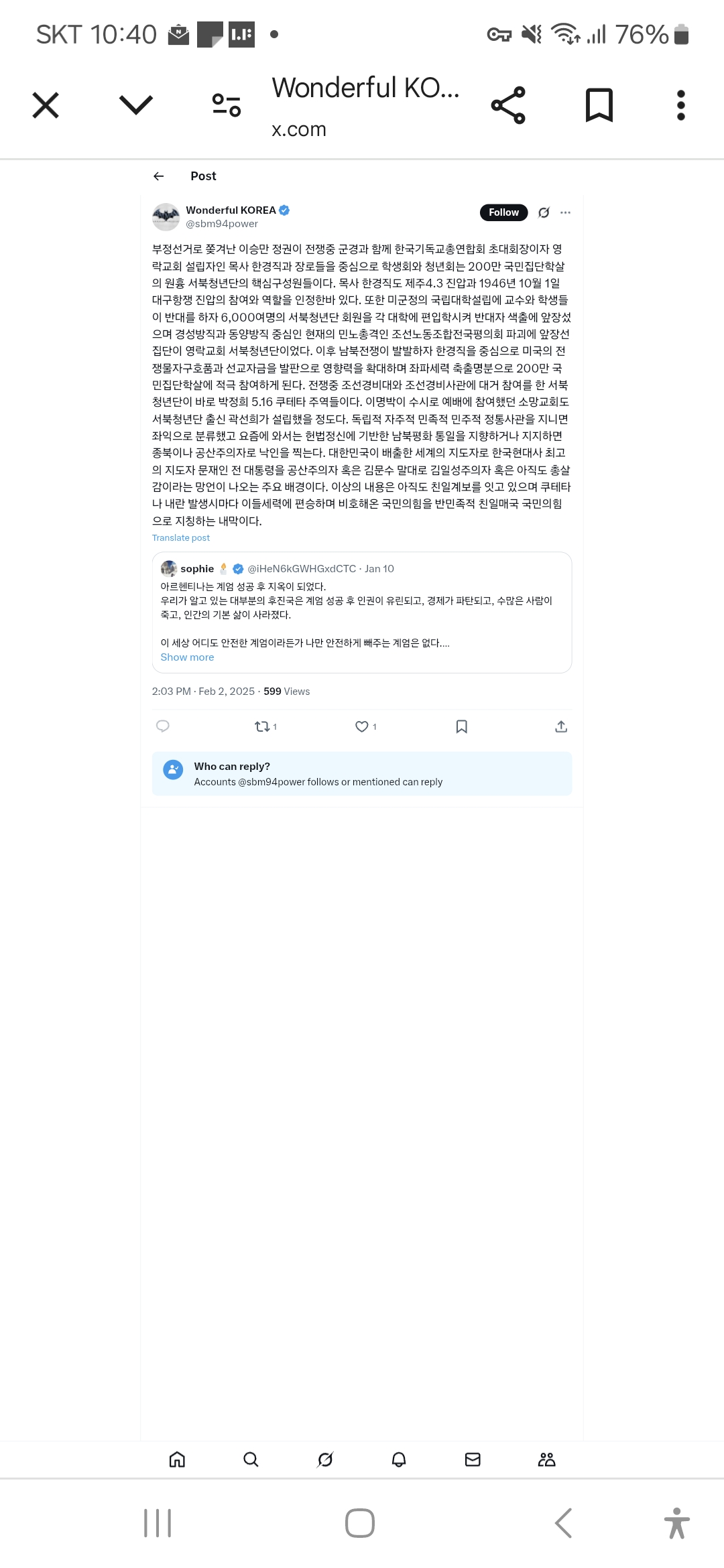Tap the Translate post link
Viewport: 724px width, 1568px height.
[180, 537]
